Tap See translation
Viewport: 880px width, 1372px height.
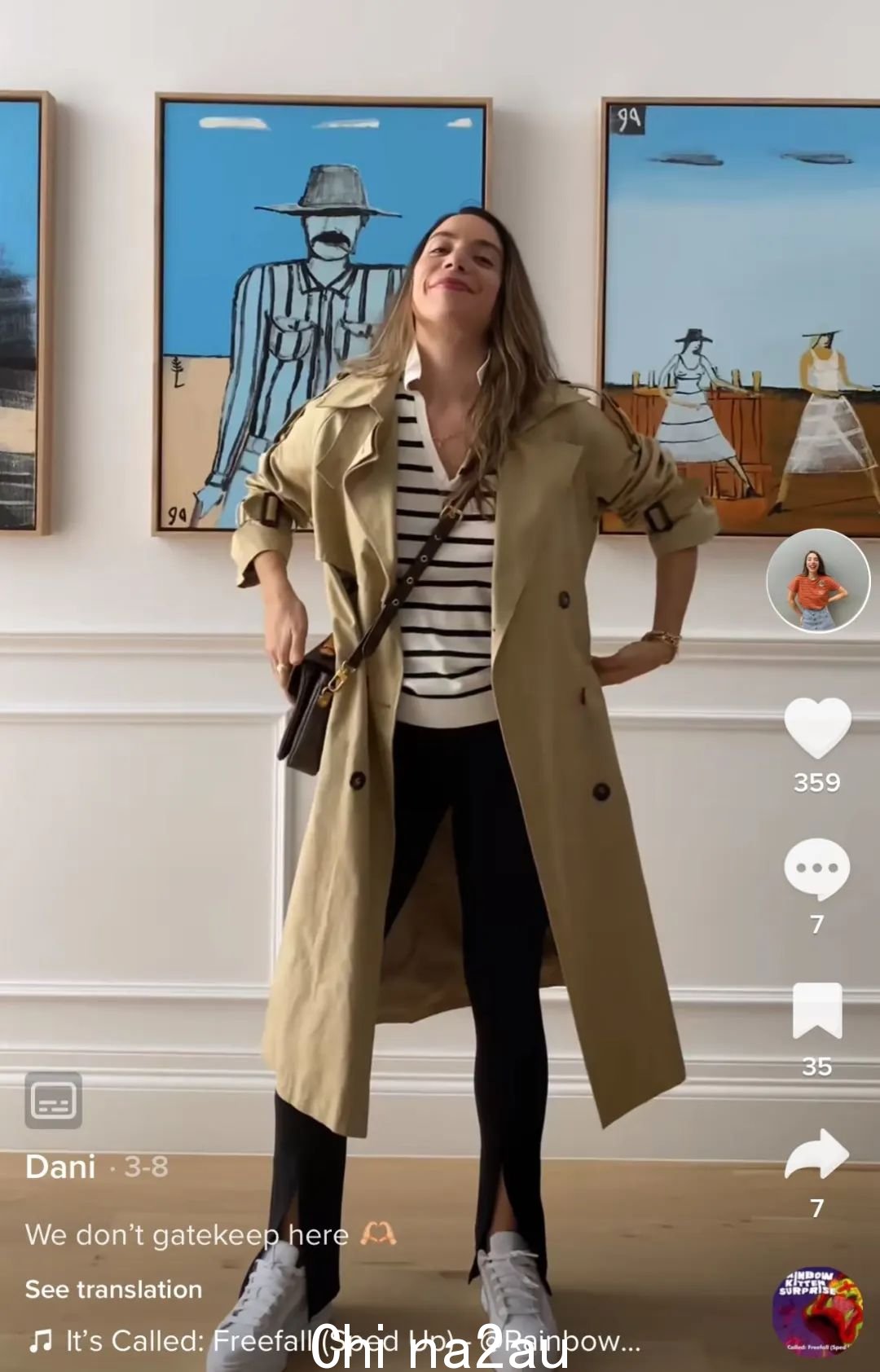[113, 1289]
